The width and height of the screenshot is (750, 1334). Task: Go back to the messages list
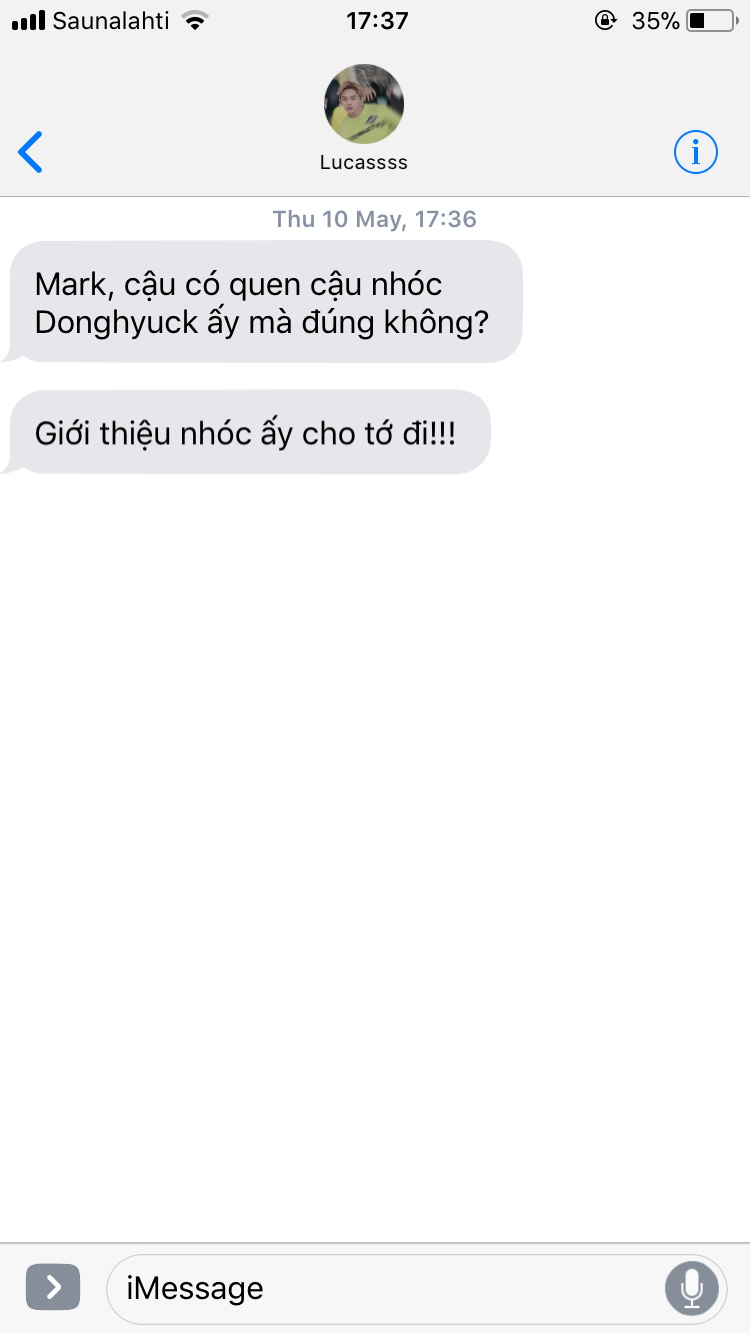[31, 153]
